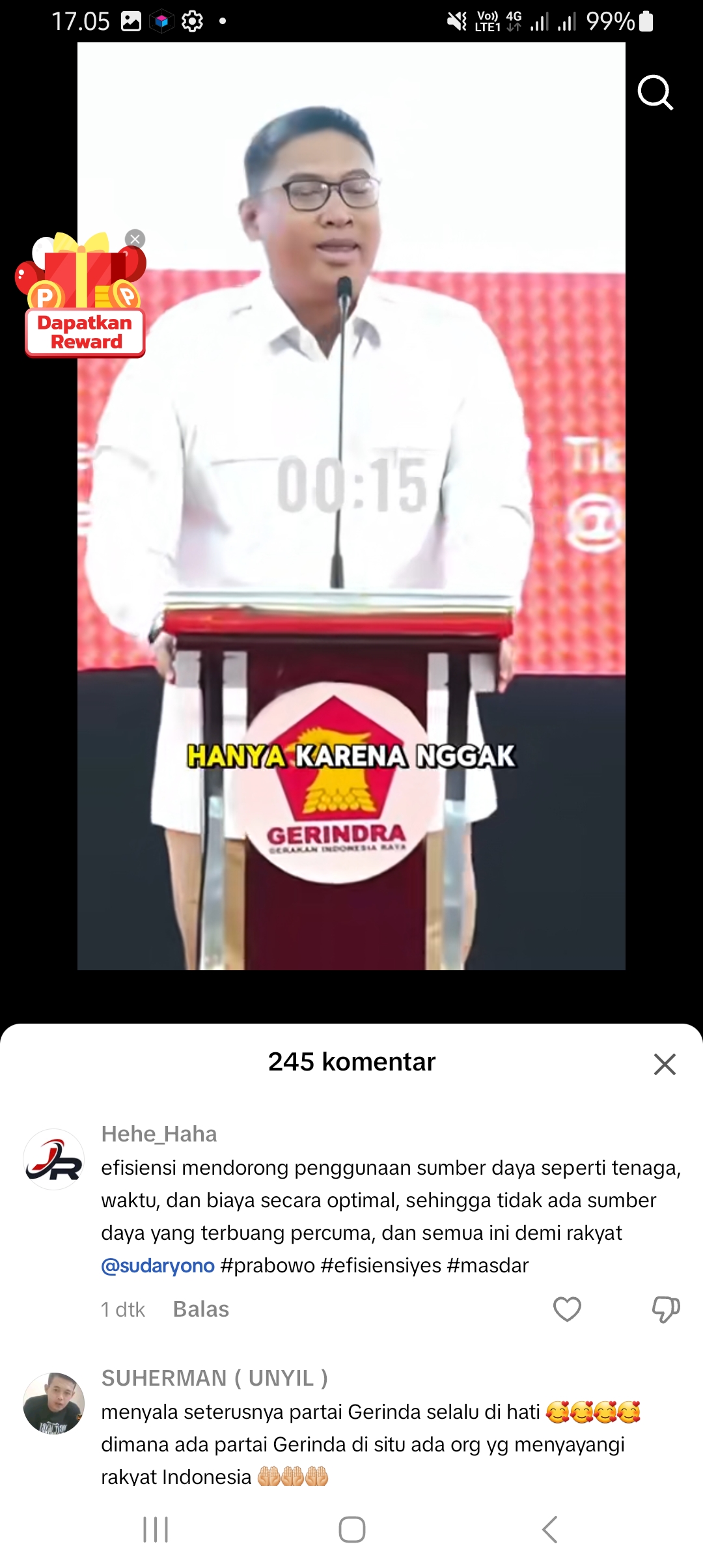Dismiss the Dapatkan Reward gift banner
The width and height of the screenshot is (703, 1568).
[x=135, y=239]
